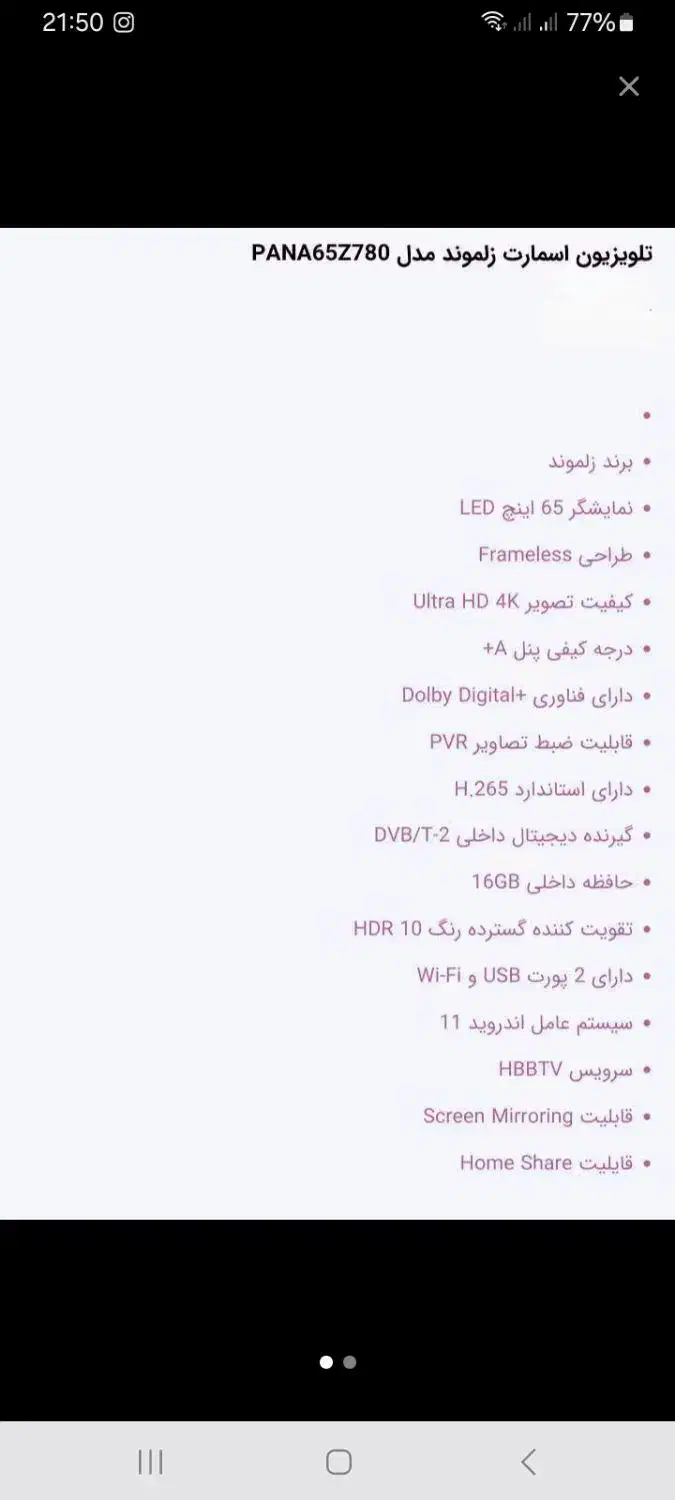Viewport: 675px width, 1500px height.
Task: Go back using the system back button
Action: coord(528,1462)
